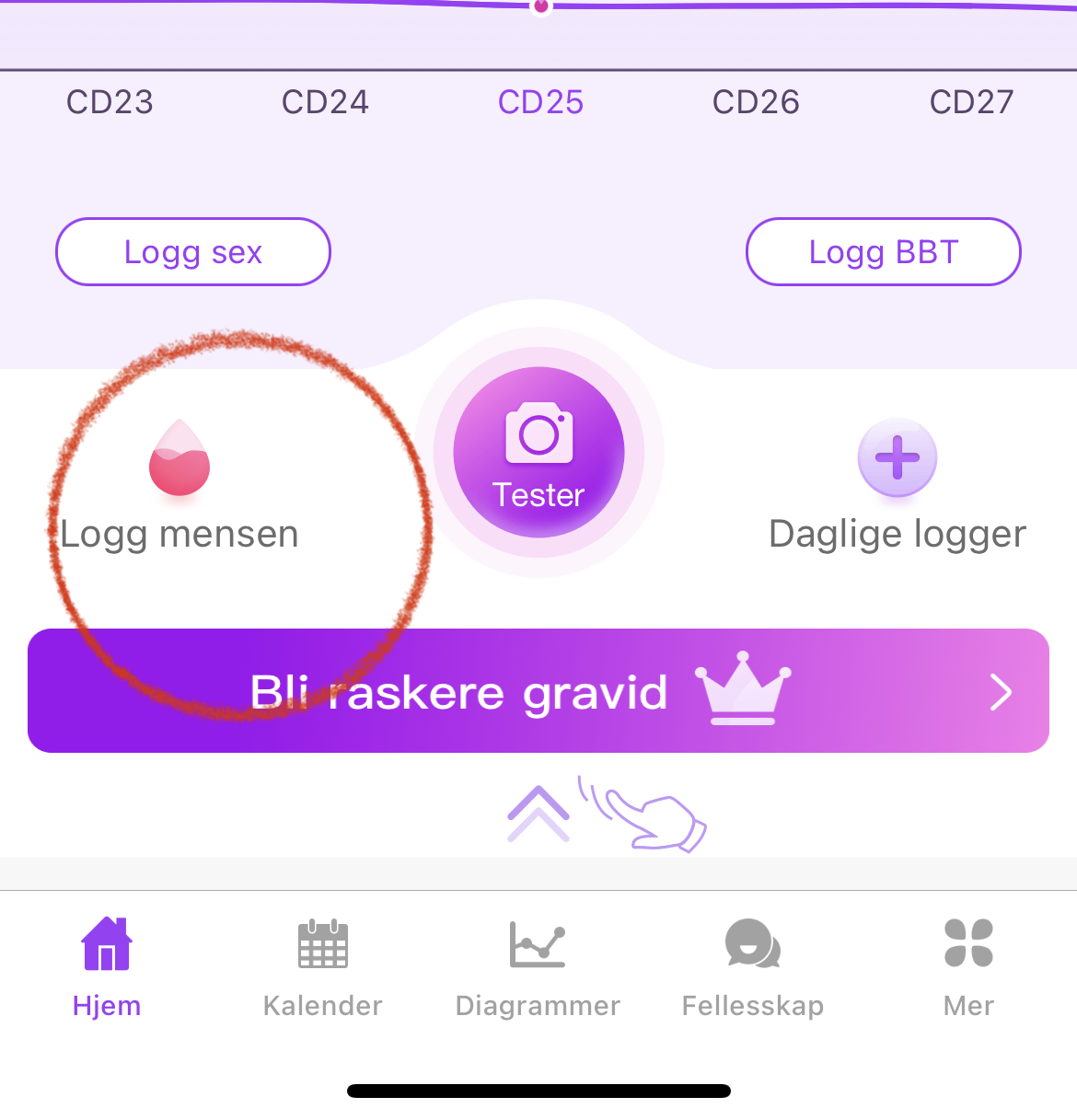1077x1120 pixels.
Task: Expand the panel with the up chevron
Action: tap(538, 813)
